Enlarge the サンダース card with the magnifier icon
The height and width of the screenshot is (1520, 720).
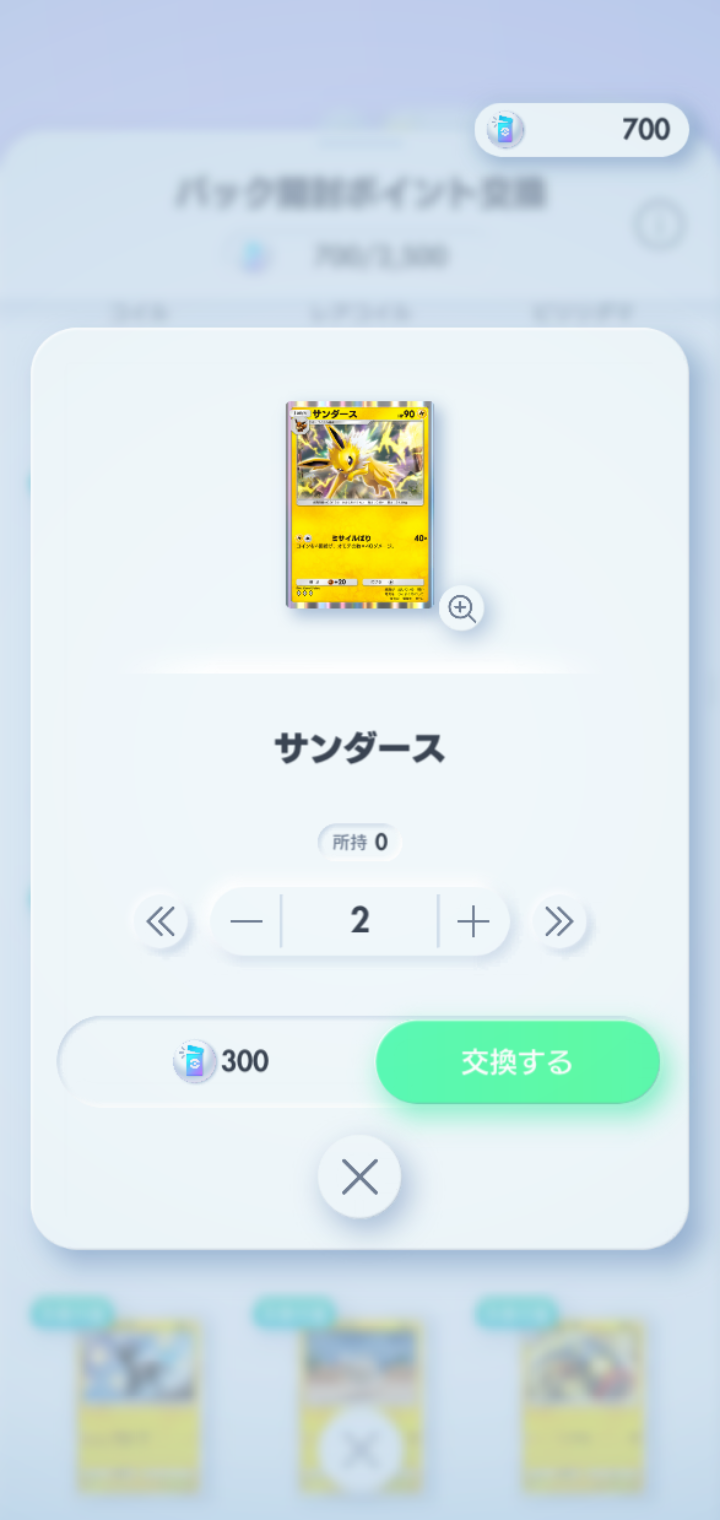(x=462, y=608)
